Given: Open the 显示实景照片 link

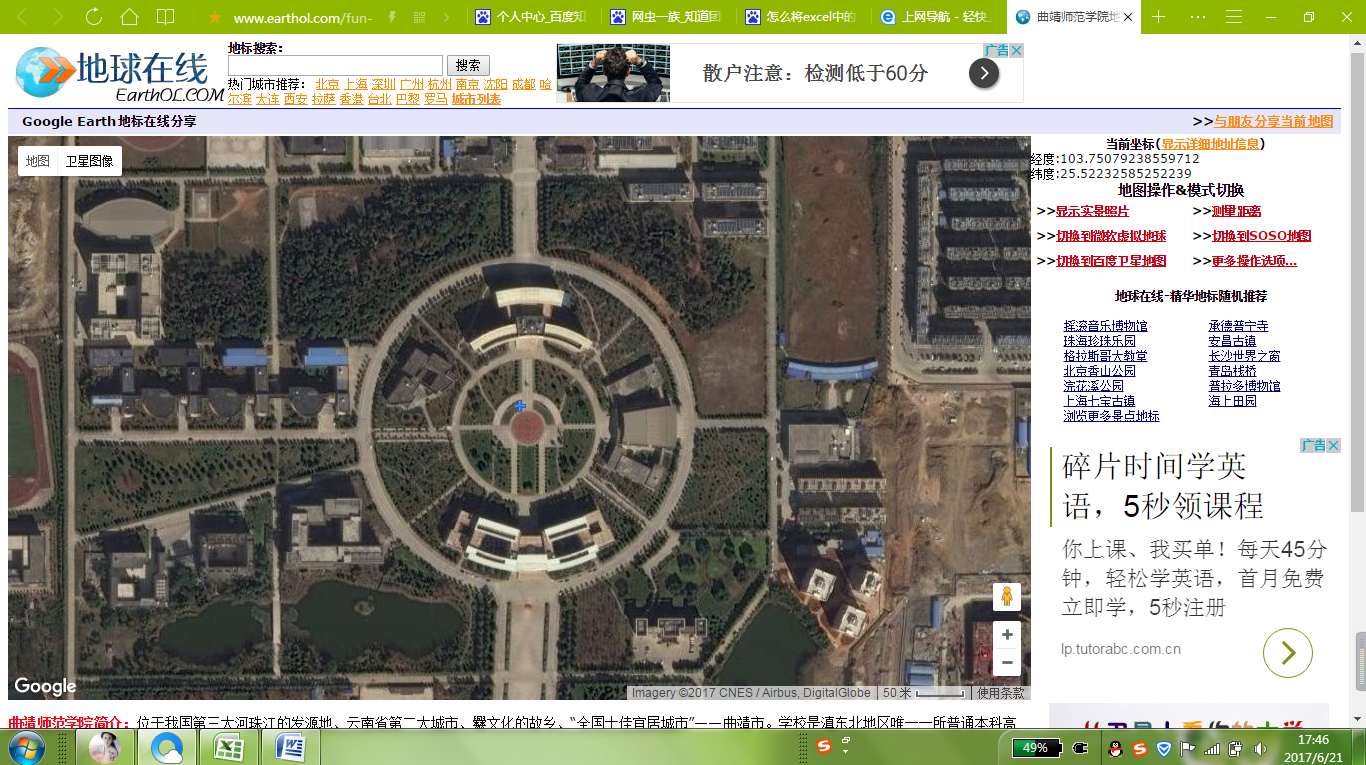Looking at the screenshot, I should (1092, 211).
